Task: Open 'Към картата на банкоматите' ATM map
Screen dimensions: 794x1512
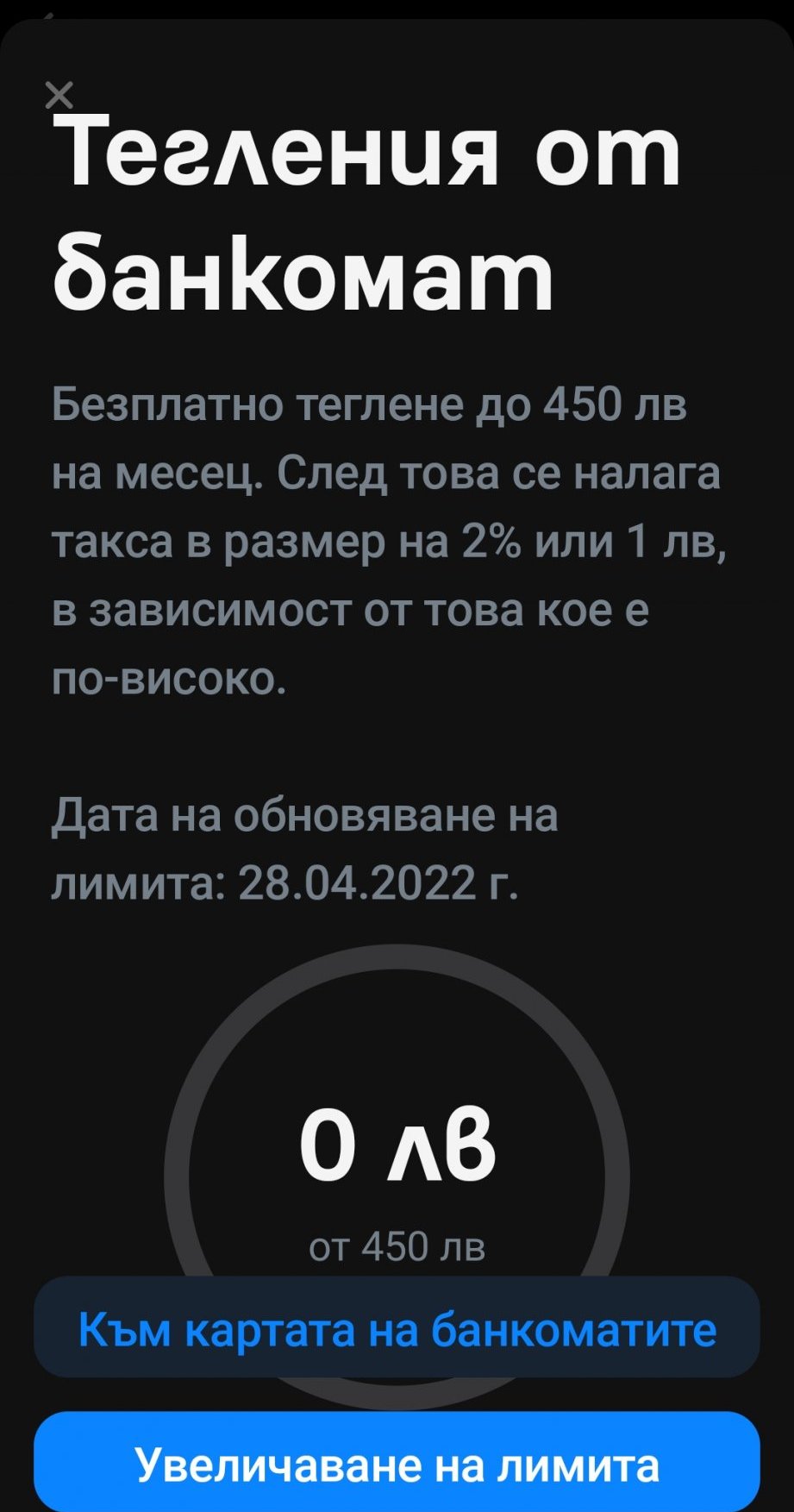Action: click(397, 1328)
